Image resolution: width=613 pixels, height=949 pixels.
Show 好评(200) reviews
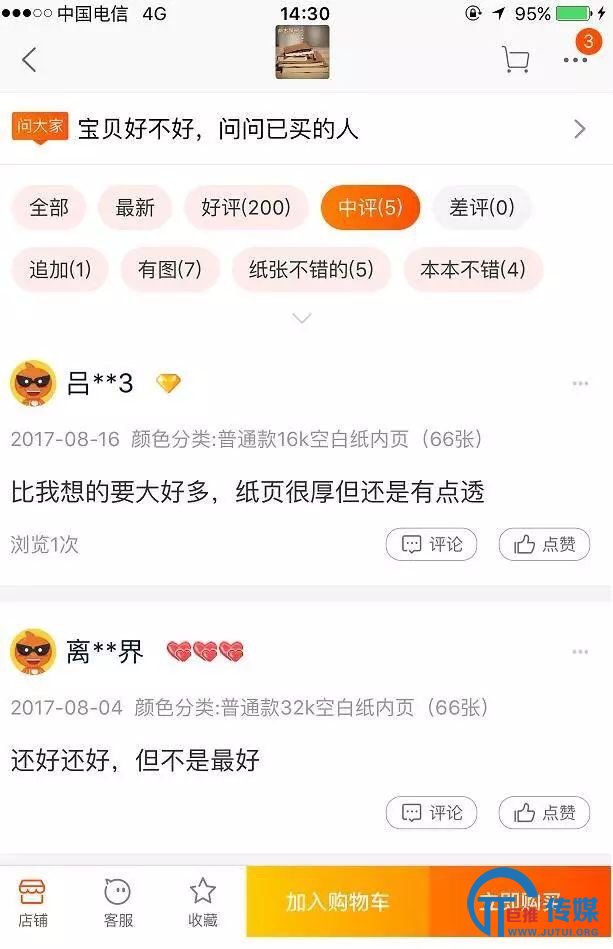click(246, 208)
